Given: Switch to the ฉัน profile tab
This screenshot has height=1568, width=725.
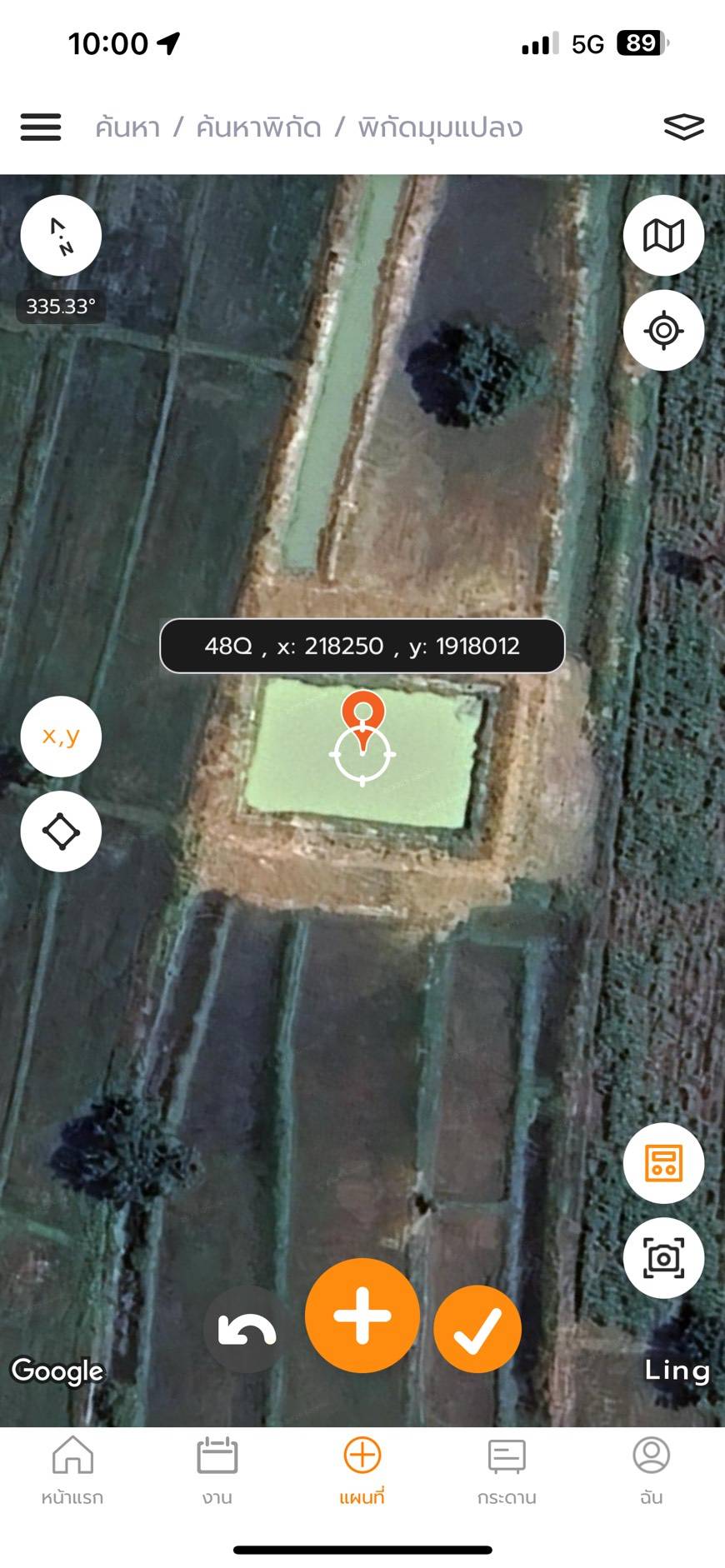Looking at the screenshot, I should coord(651,1471).
